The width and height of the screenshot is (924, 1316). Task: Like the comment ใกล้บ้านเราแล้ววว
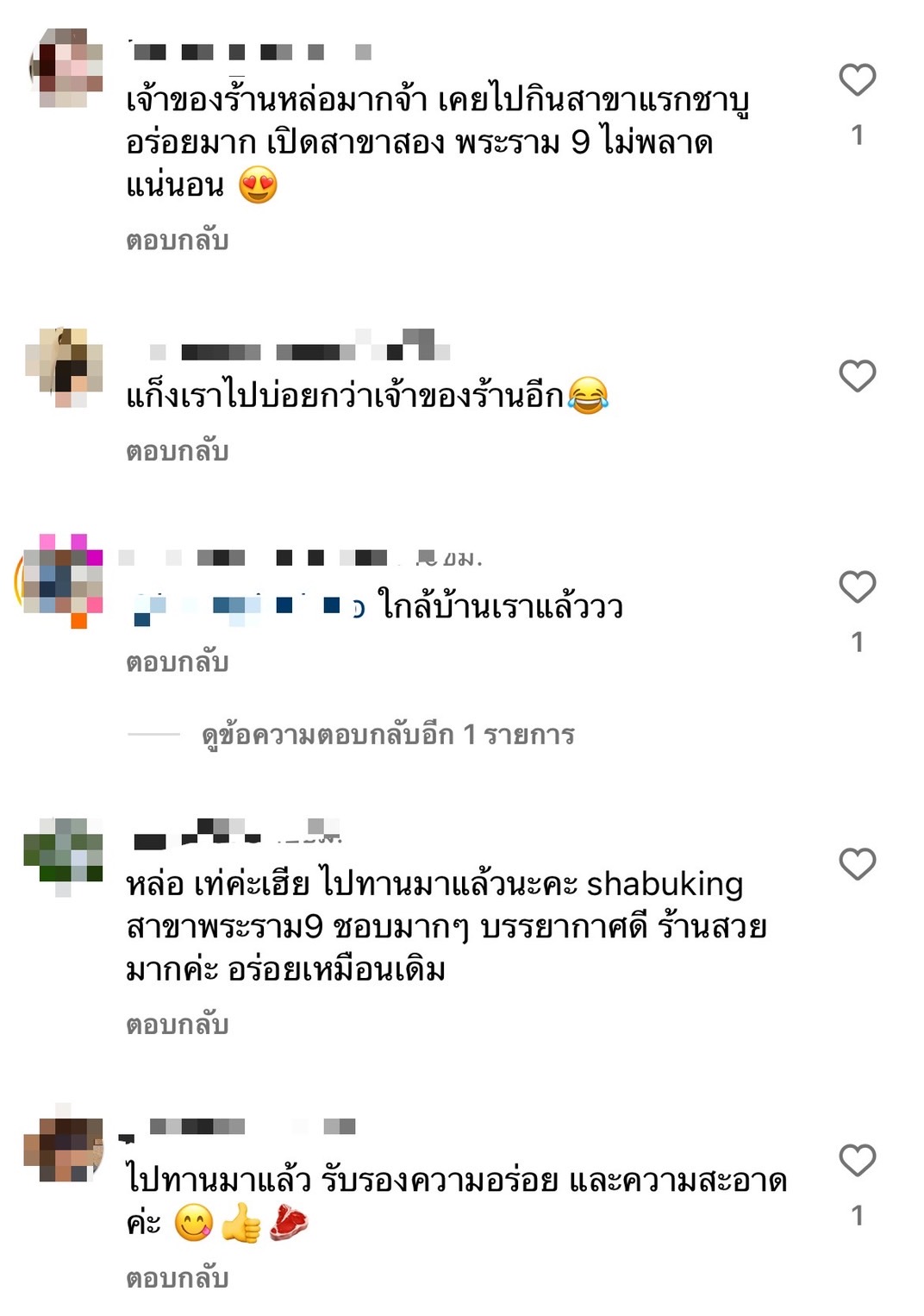point(857,587)
